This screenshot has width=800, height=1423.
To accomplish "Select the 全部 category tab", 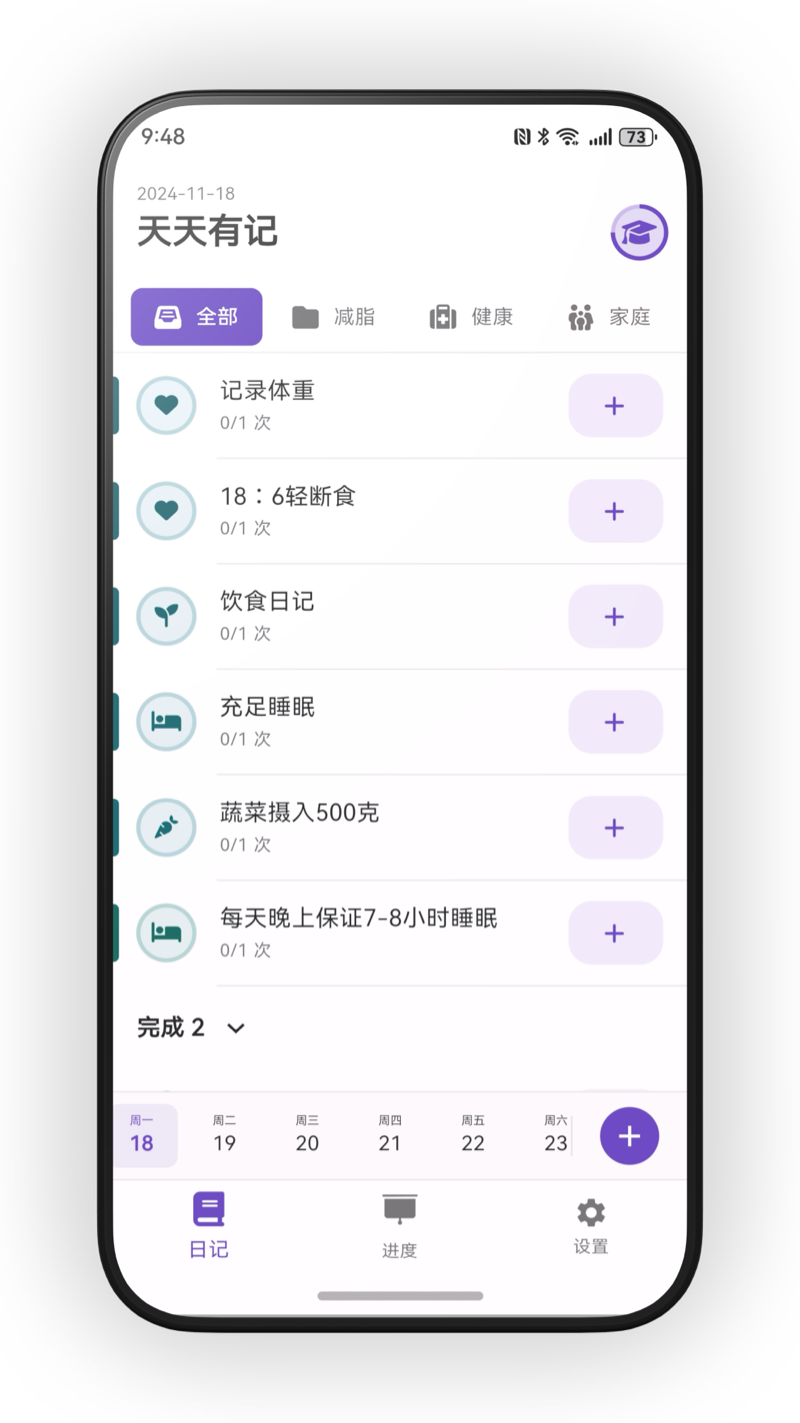I will (x=197, y=317).
